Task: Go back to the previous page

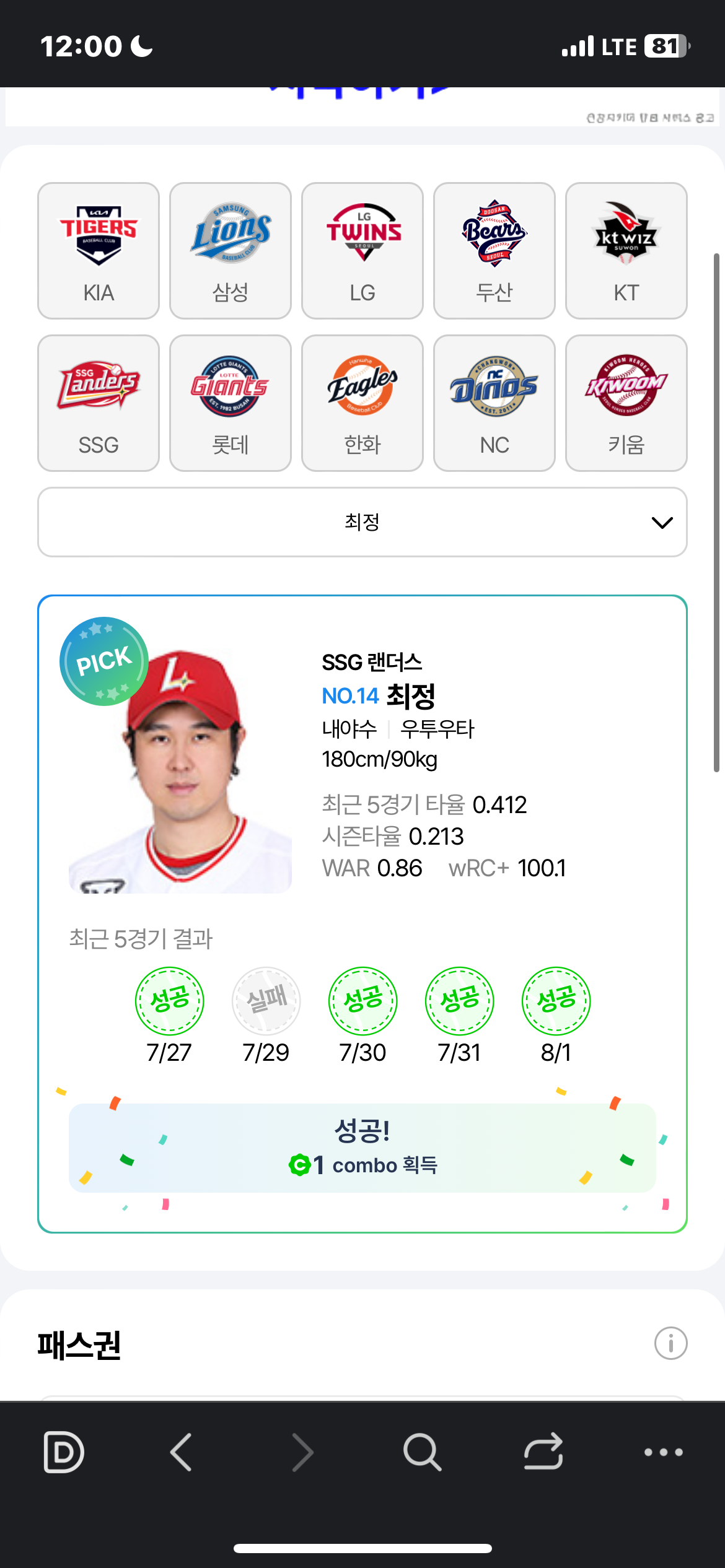Action: pos(181,1452)
